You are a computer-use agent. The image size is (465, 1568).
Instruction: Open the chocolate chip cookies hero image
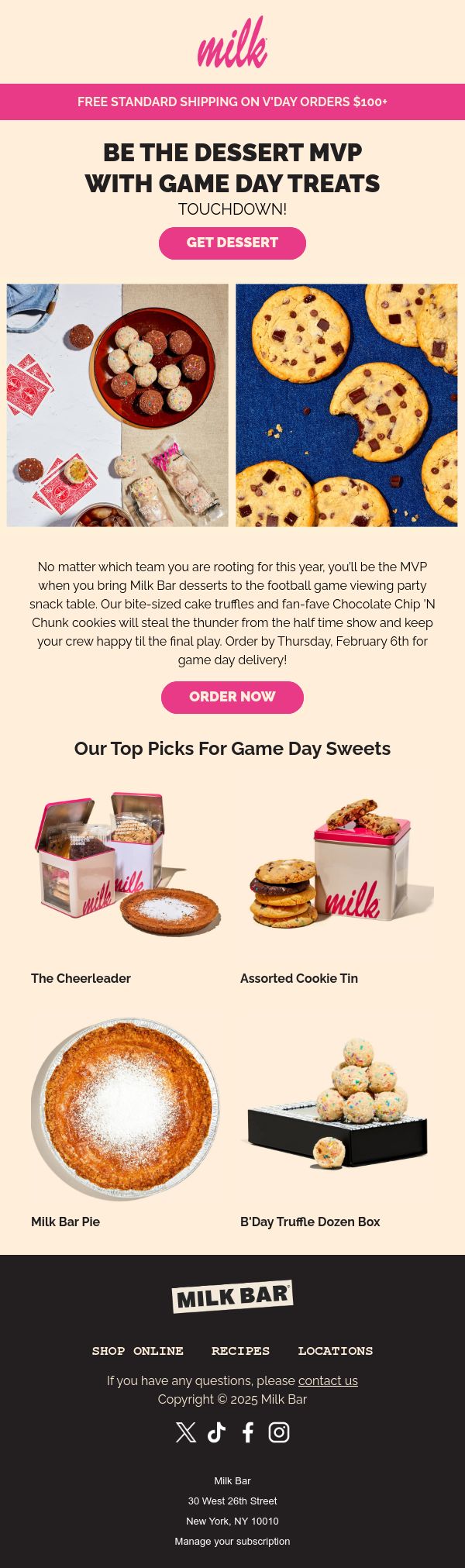[346, 405]
